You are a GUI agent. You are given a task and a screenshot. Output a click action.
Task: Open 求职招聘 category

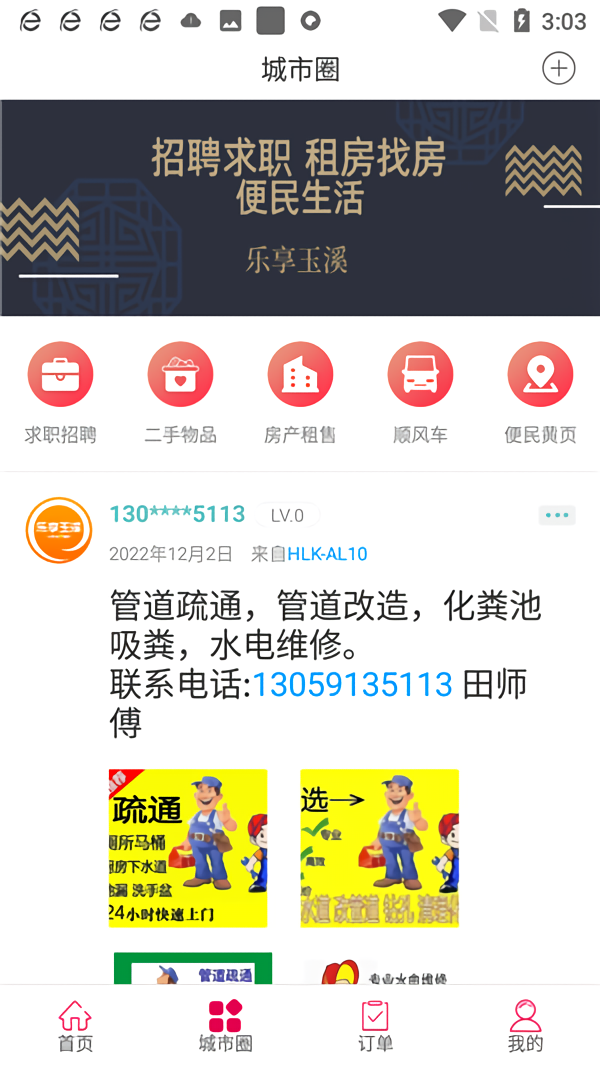pyautogui.click(x=60, y=392)
